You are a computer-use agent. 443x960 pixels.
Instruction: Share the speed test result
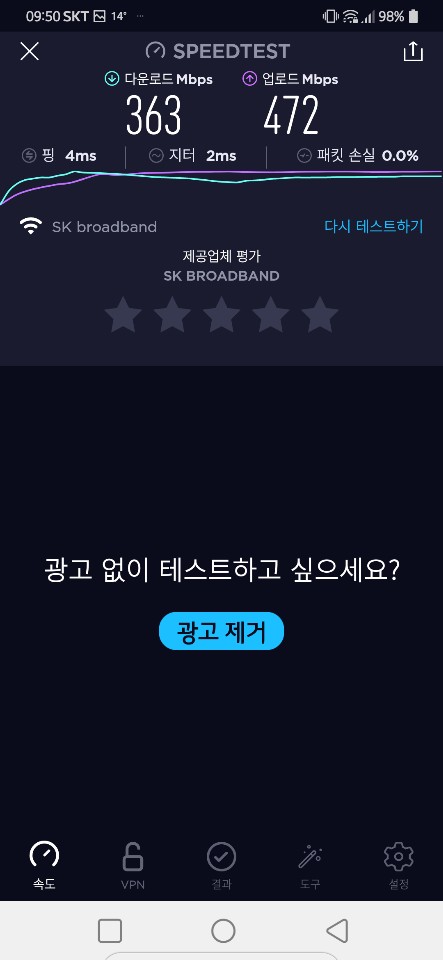[413, 51]
